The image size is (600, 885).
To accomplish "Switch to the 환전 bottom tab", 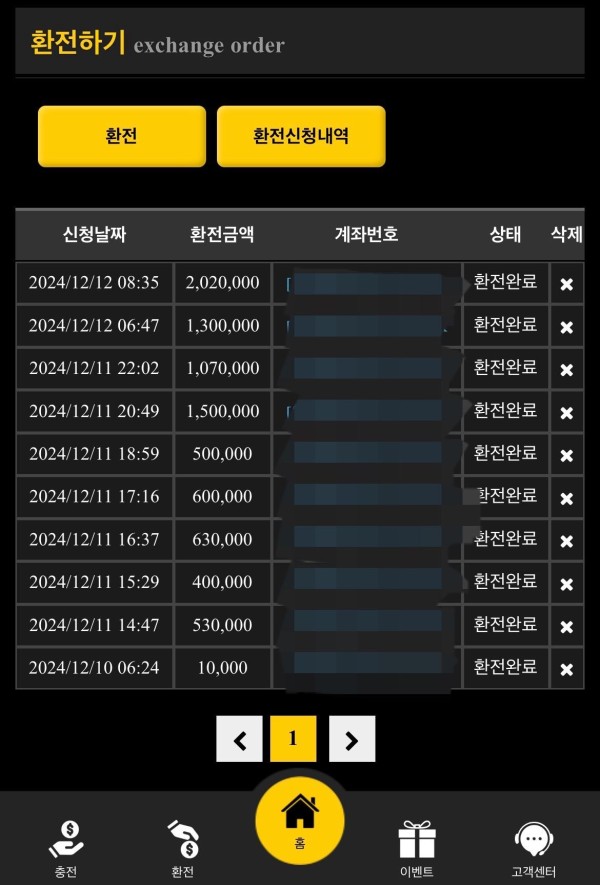I will click(x=182, y=846).
